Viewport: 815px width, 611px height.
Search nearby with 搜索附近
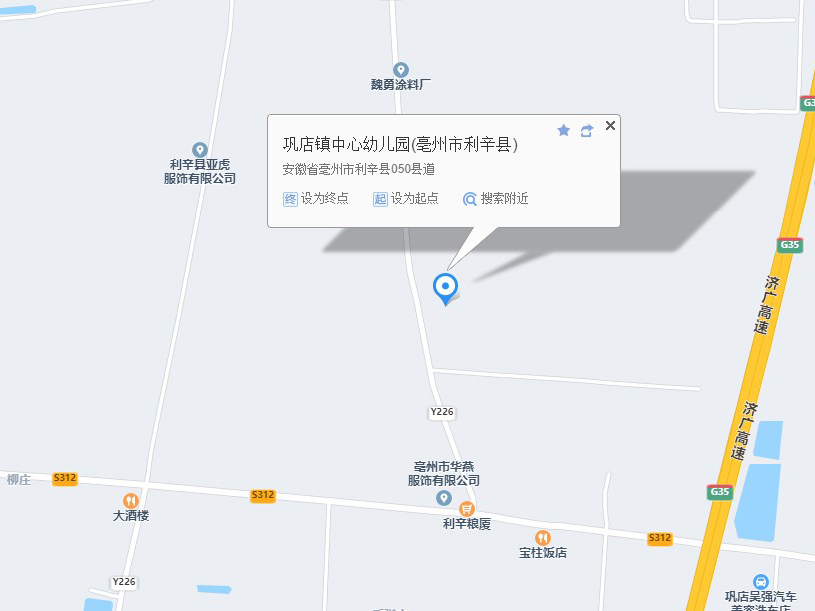pyautogui.click(x=496, y=199)
